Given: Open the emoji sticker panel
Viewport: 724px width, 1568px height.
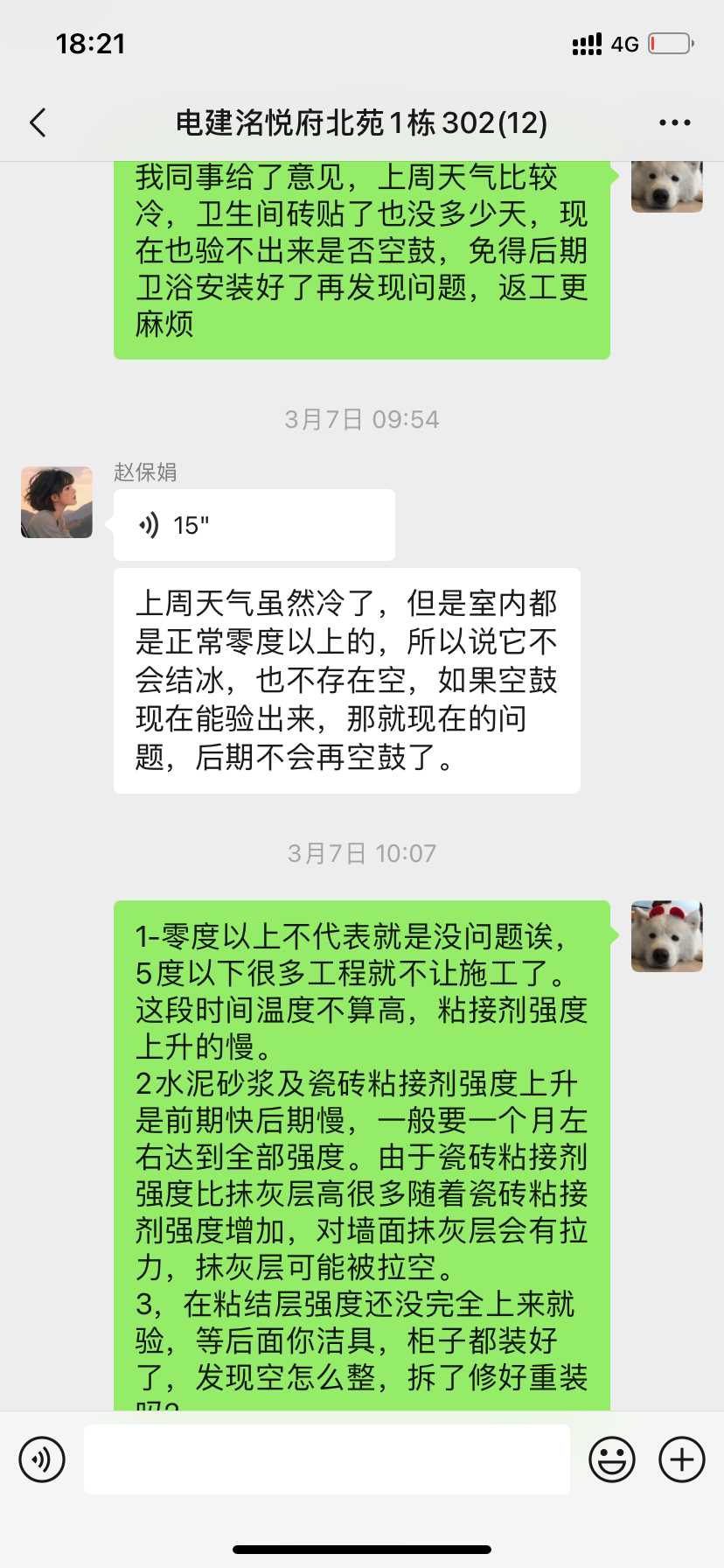Looking at the screenshot, I should [611, 1459].
